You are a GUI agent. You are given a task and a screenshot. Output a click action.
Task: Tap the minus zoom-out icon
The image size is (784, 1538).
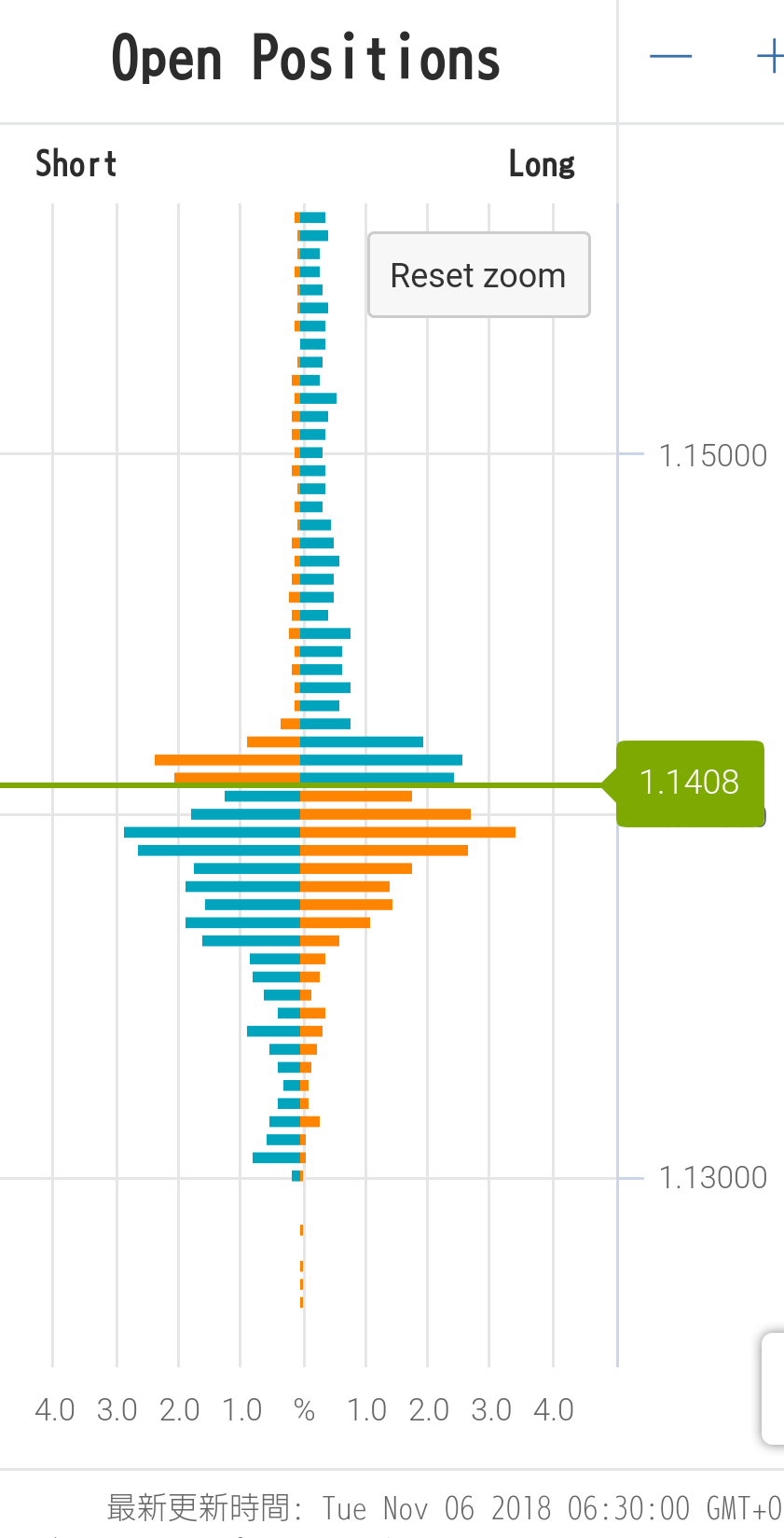pos(670,57)
